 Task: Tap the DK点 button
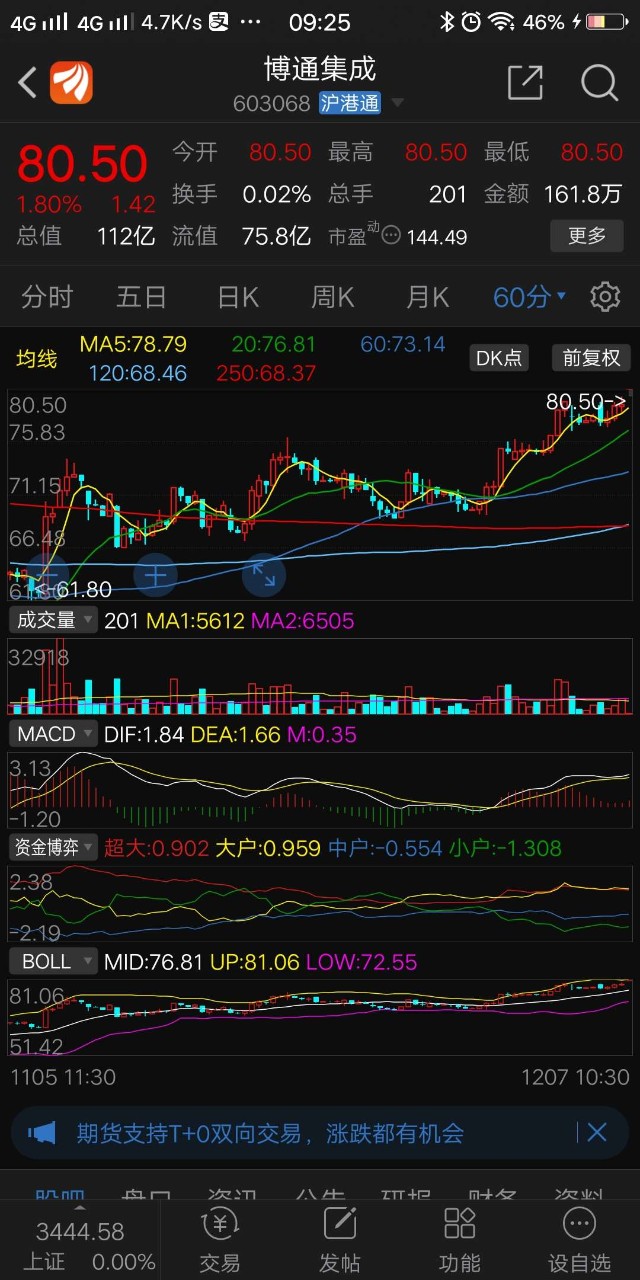pos(498,358)
